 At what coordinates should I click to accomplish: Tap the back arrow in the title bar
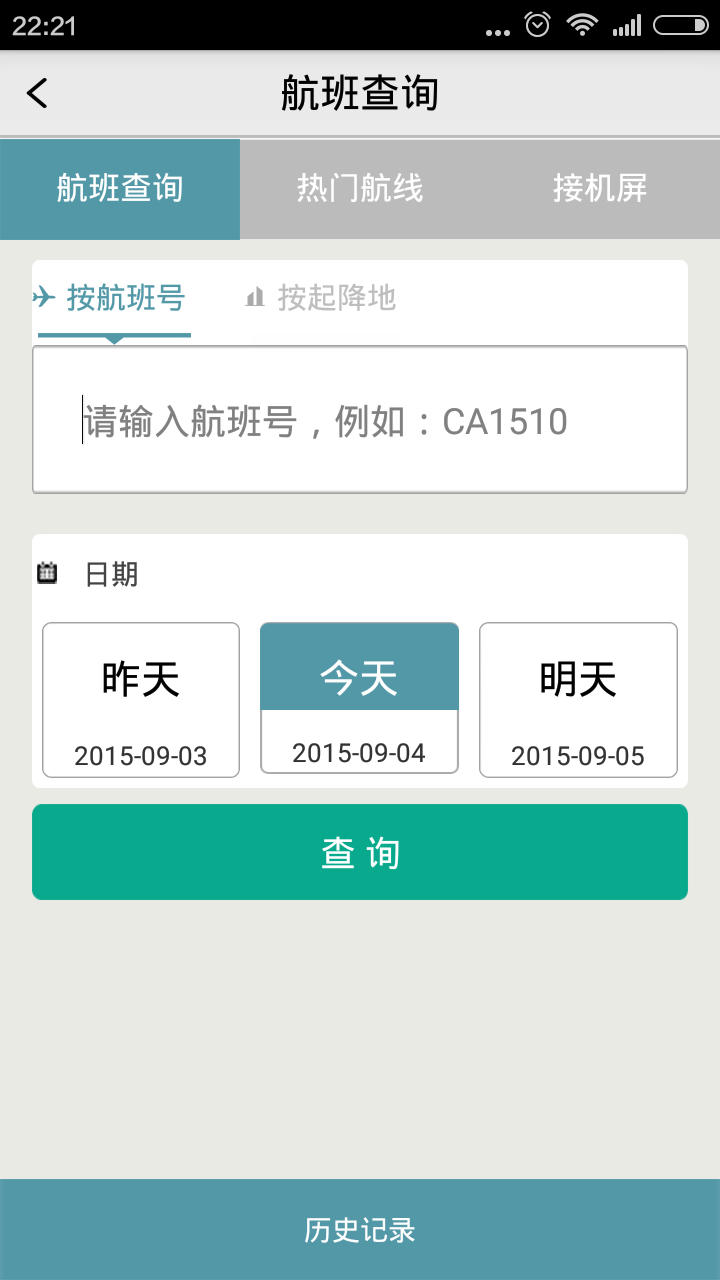coord(36,91)
